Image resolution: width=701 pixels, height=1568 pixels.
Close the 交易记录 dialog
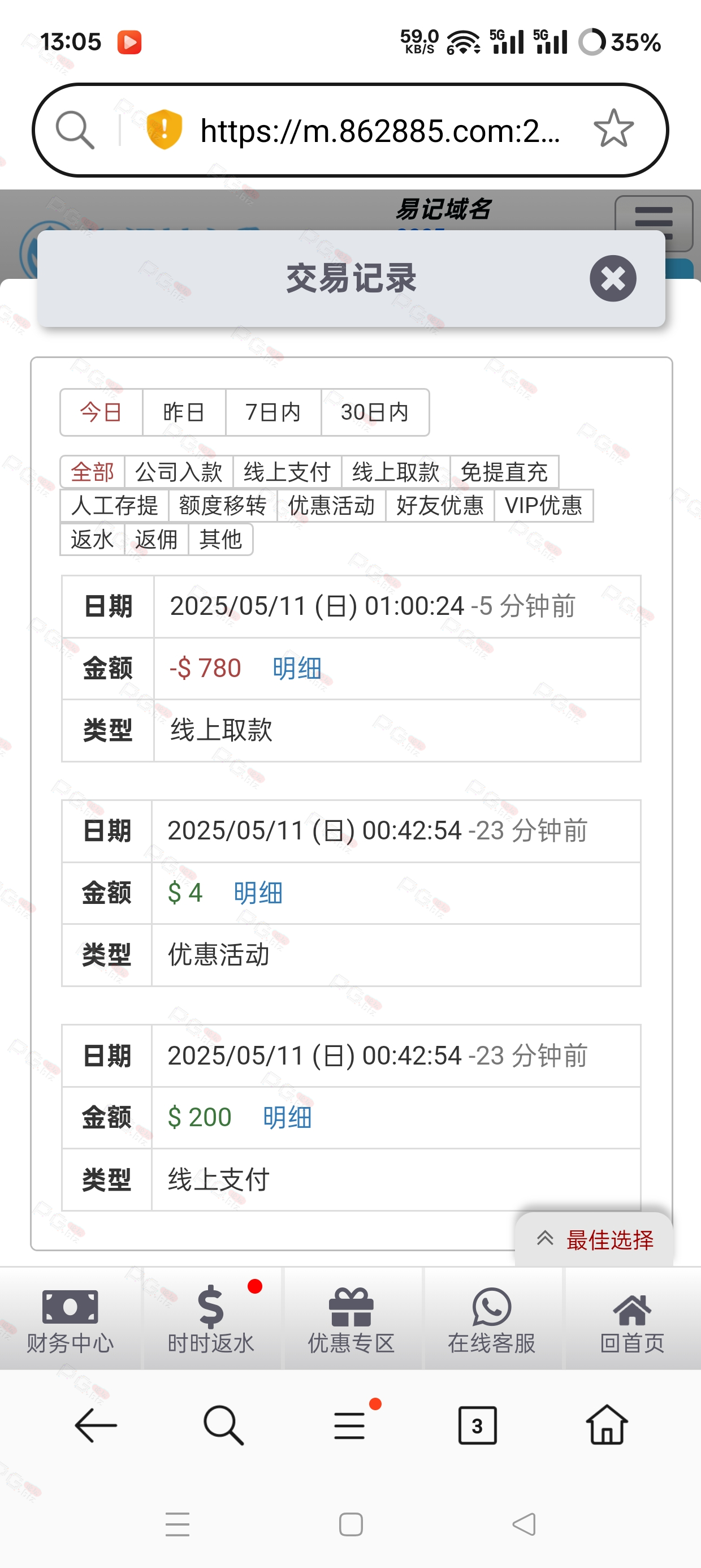[x=613, y=278]
